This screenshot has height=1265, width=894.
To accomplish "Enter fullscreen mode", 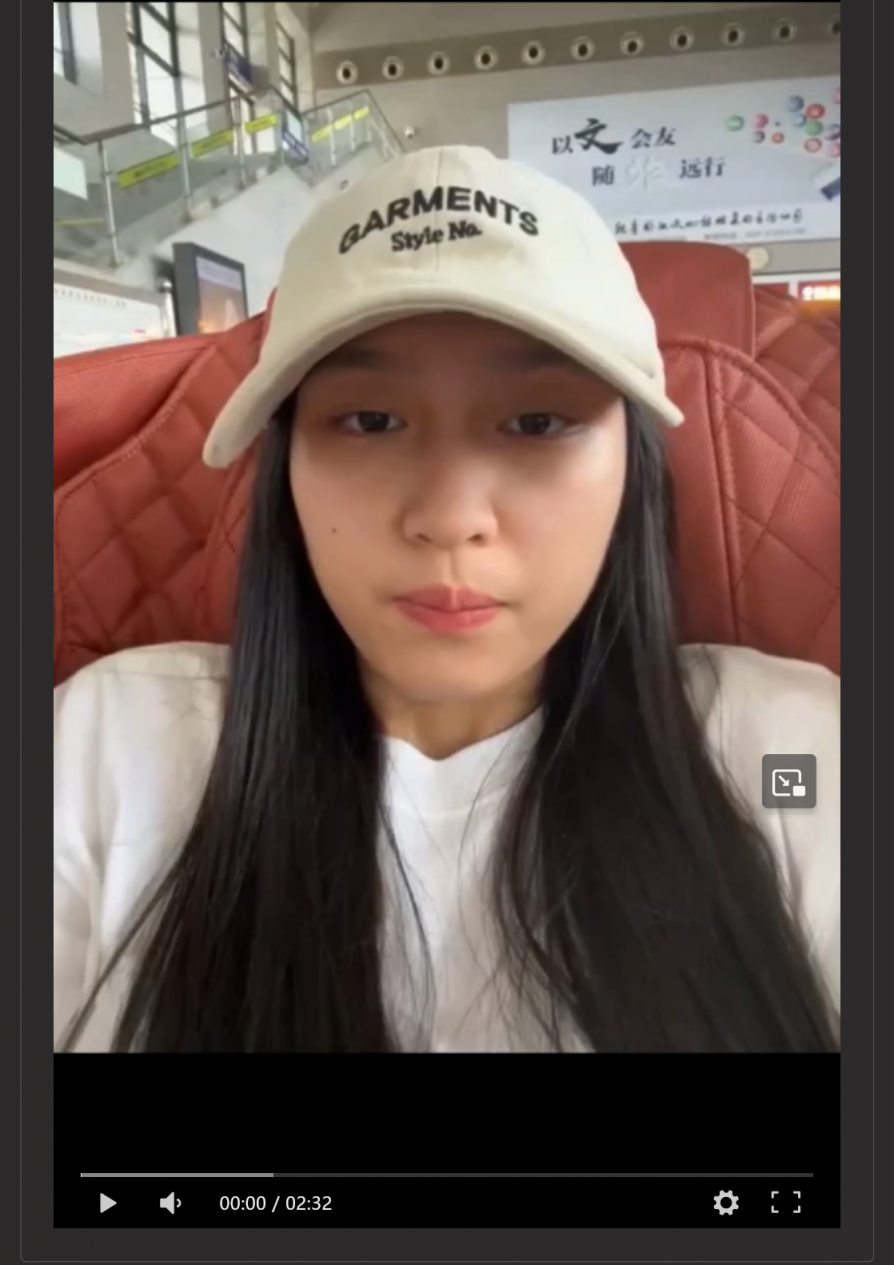I will tap(786, 1202).
